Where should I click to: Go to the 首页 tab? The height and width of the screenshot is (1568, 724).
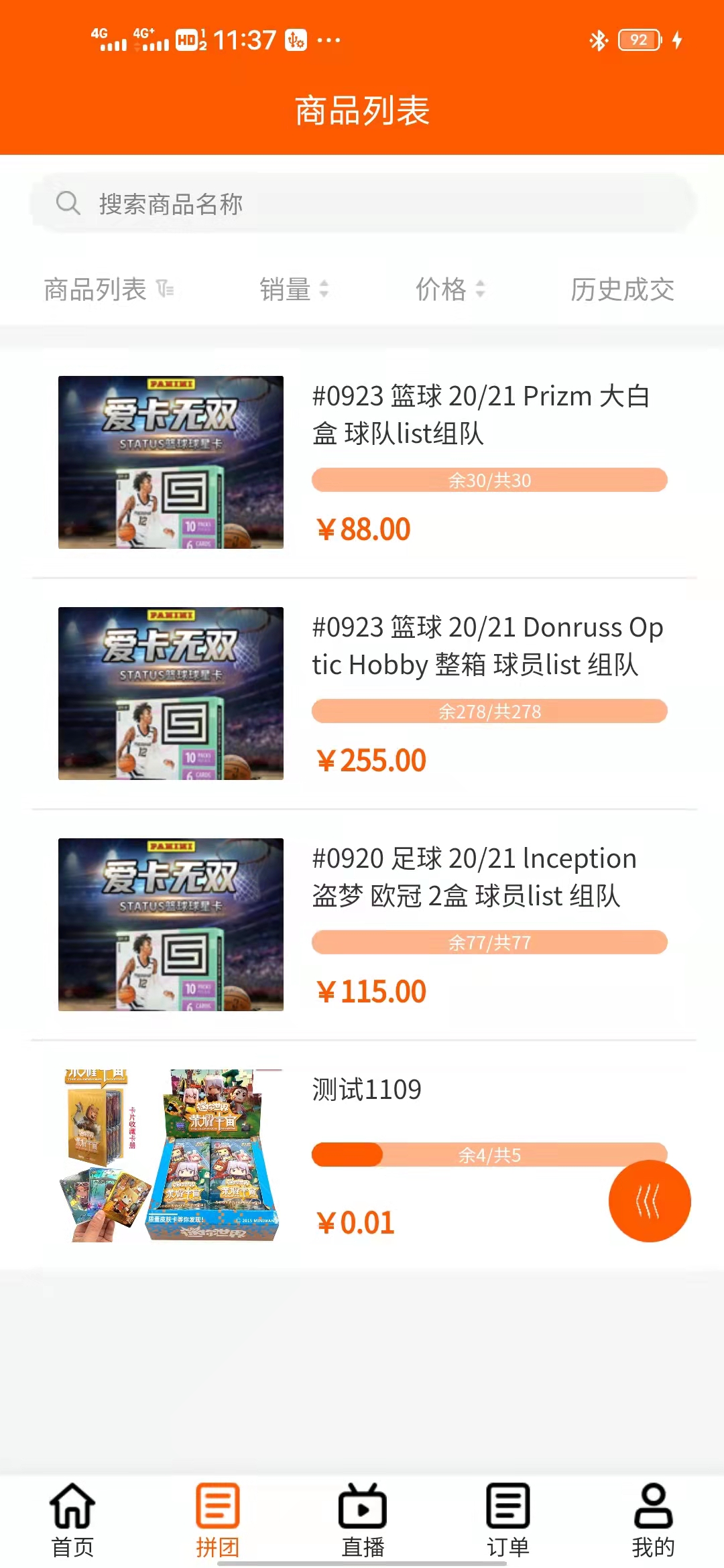72,1520
